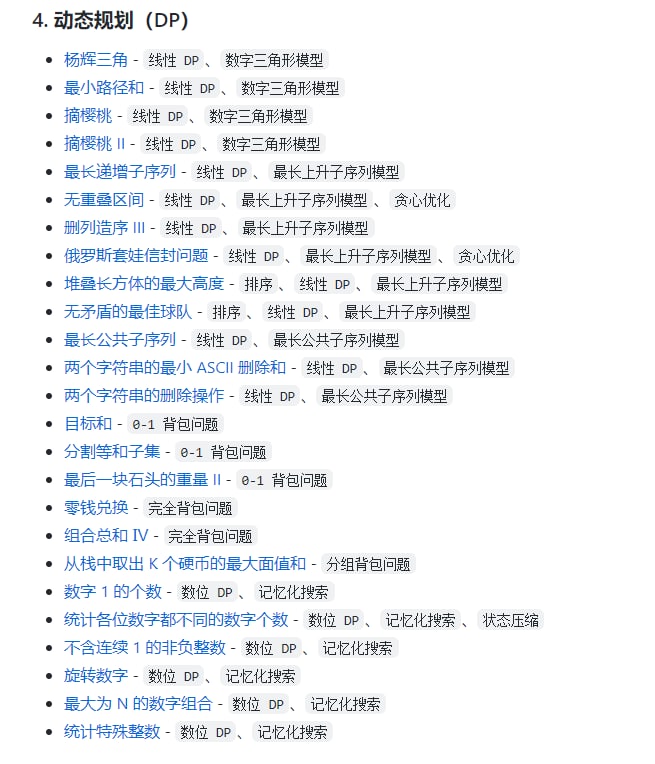Open the 最长递增子序列 link

[120, 172]
